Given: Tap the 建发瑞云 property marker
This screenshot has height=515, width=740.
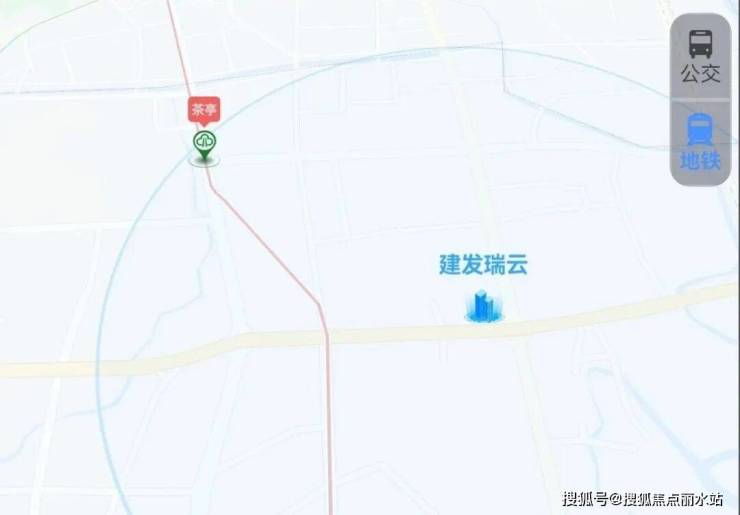Looking at the screenshot, I should click(x=484, y=305).
